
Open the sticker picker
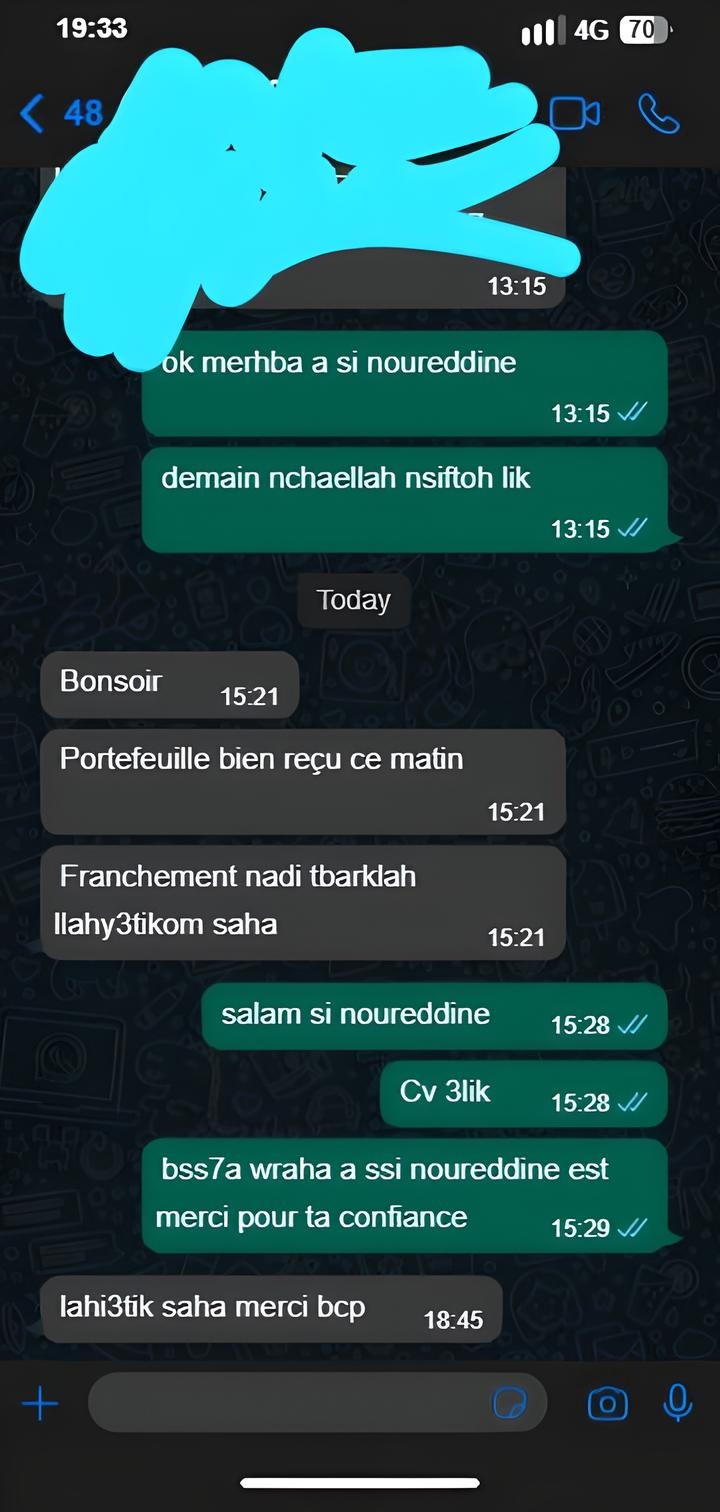point(510,1404)
